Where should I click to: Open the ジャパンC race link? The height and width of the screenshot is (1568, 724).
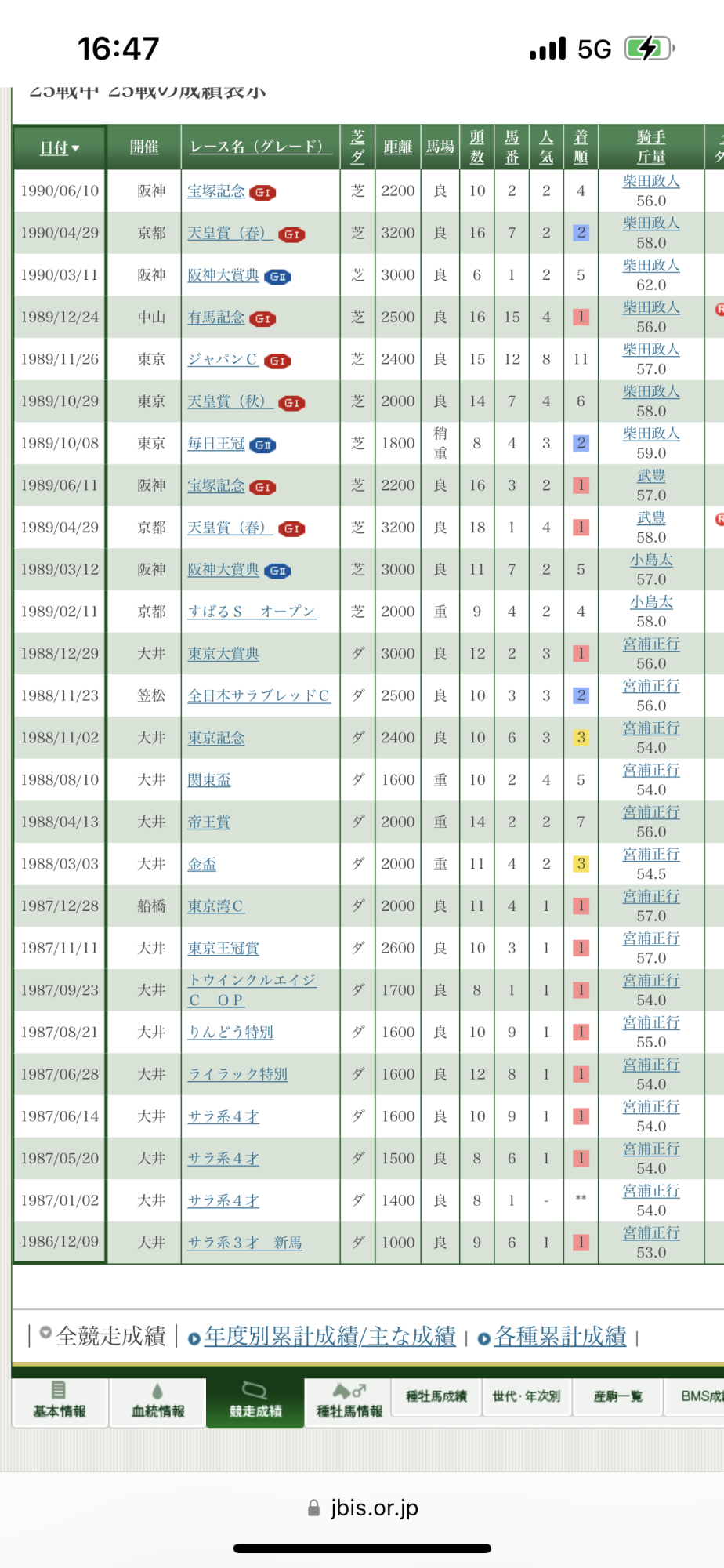[223, 360]
